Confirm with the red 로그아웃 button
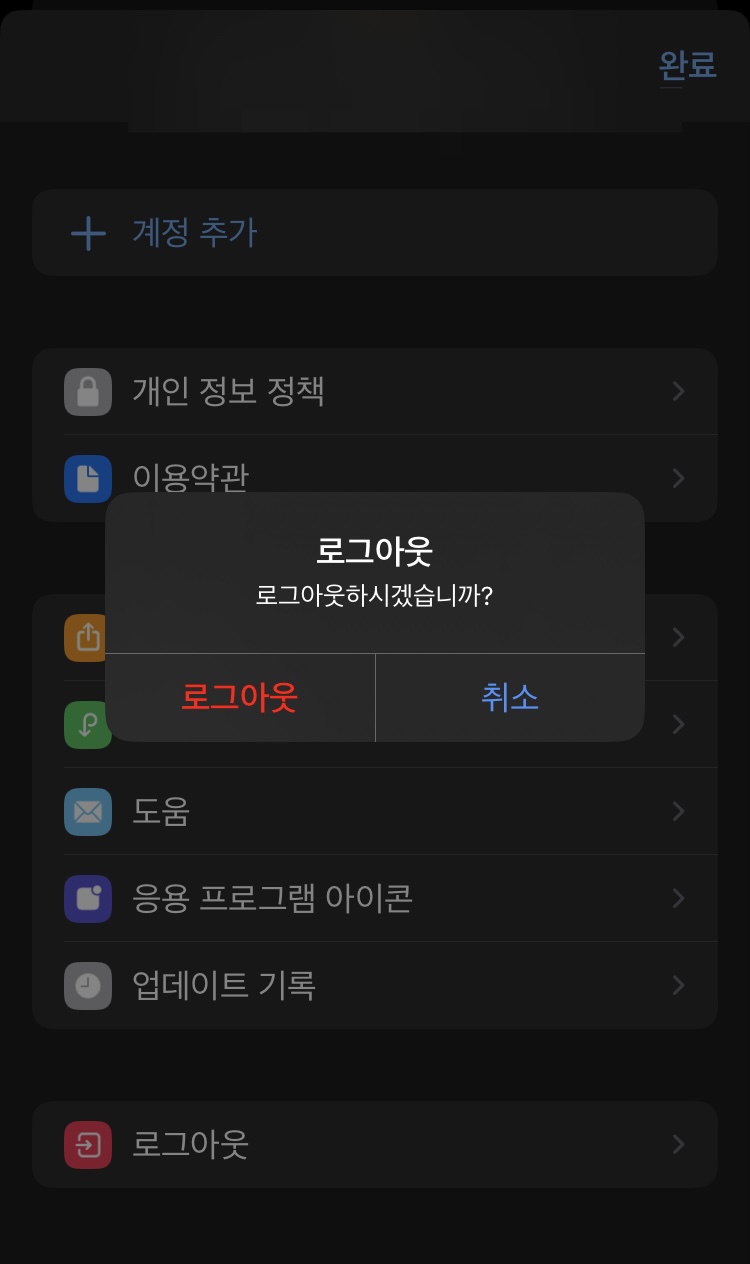This screenshot has height=1264, width=750. tap(240, 698)
